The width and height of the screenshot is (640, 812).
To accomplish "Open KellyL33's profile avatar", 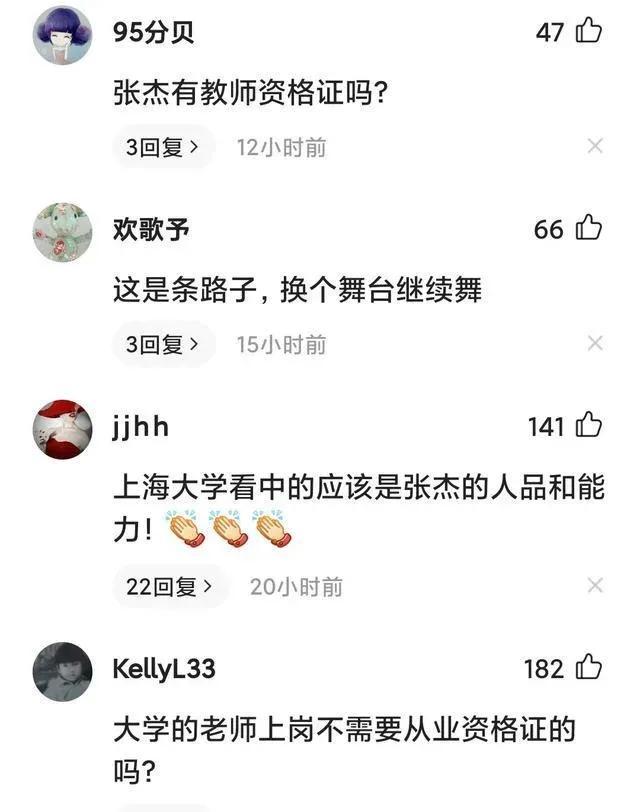I will pyautogui.click(x=62, y=670).
